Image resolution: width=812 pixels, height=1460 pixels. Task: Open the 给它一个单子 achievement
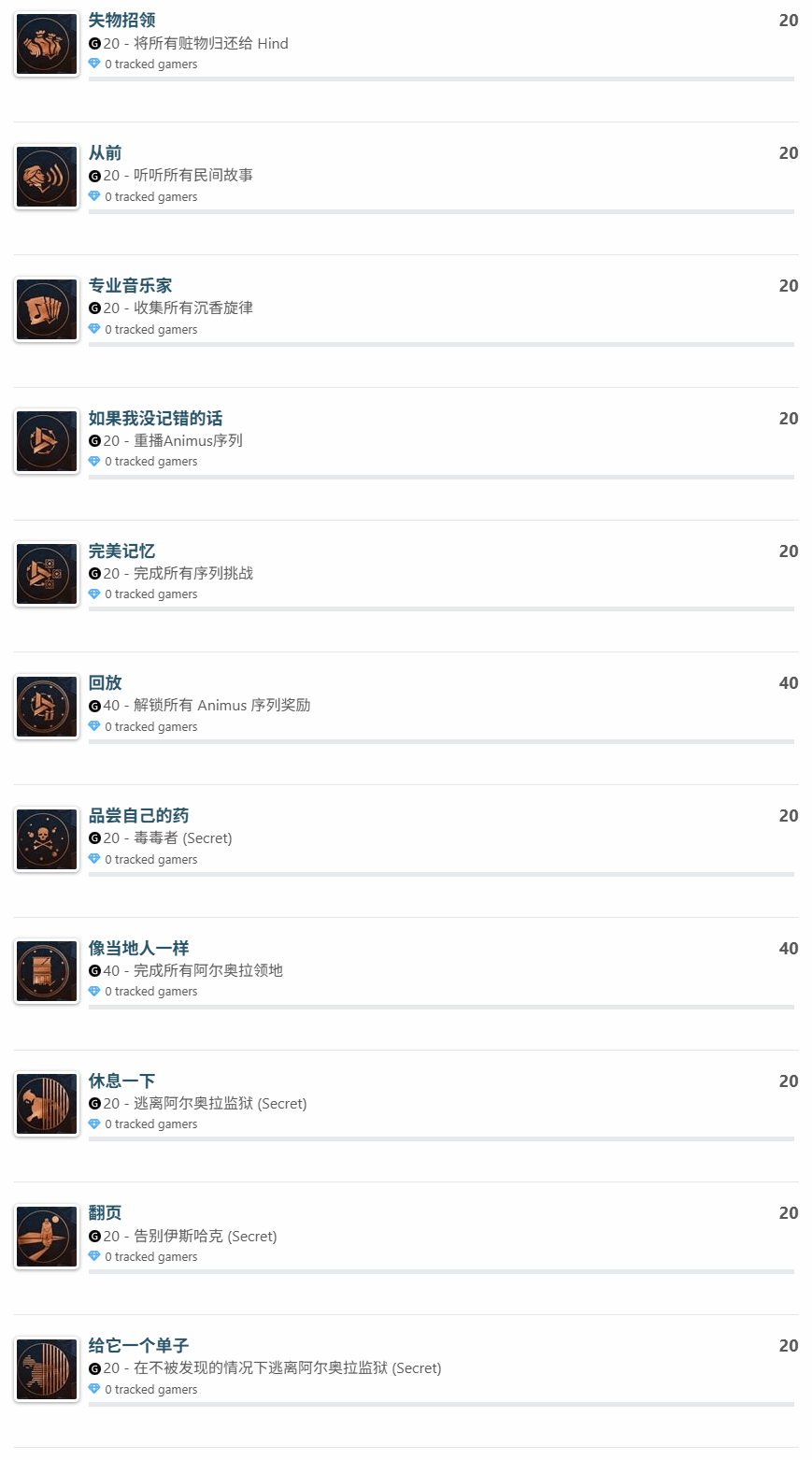(138, 1346)
